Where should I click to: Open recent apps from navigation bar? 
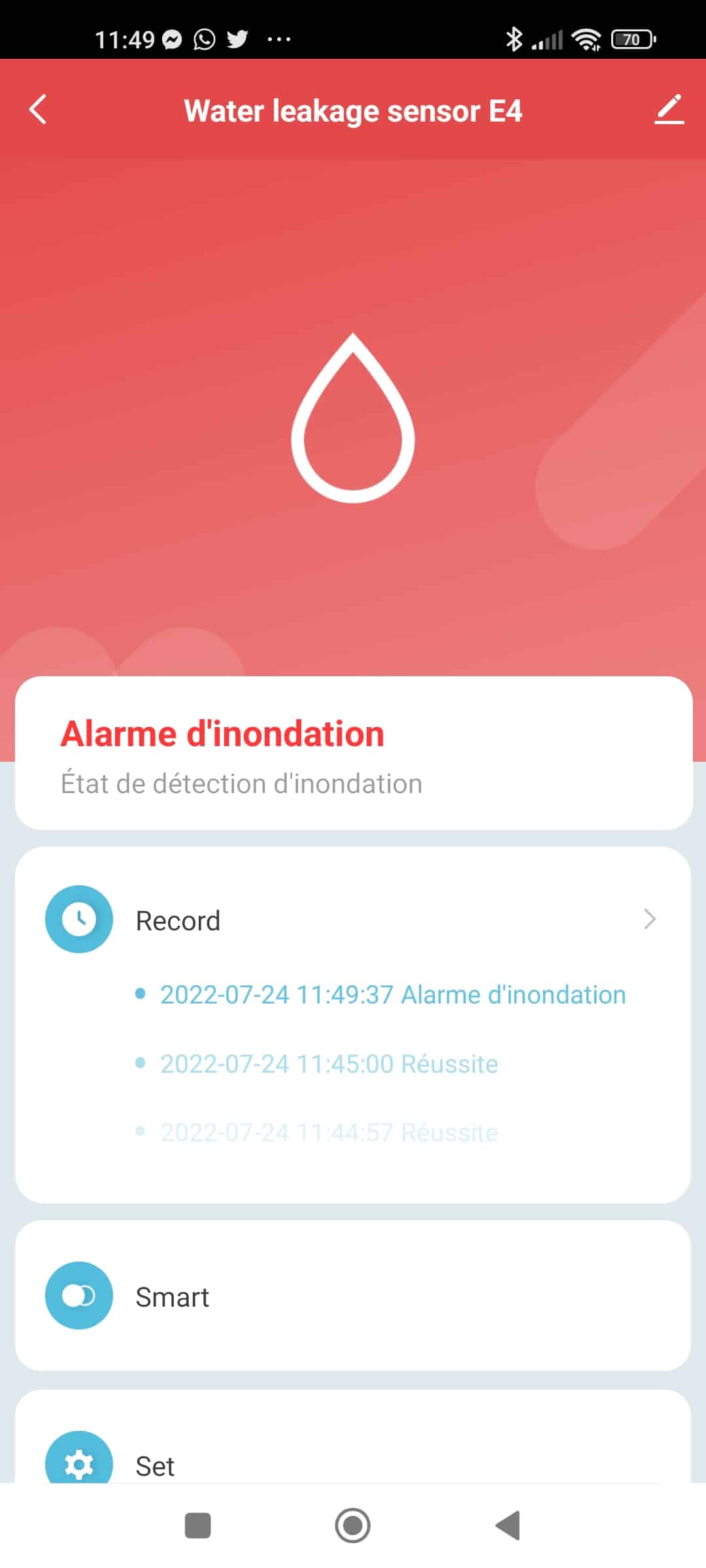click(x=197, y=1526)
